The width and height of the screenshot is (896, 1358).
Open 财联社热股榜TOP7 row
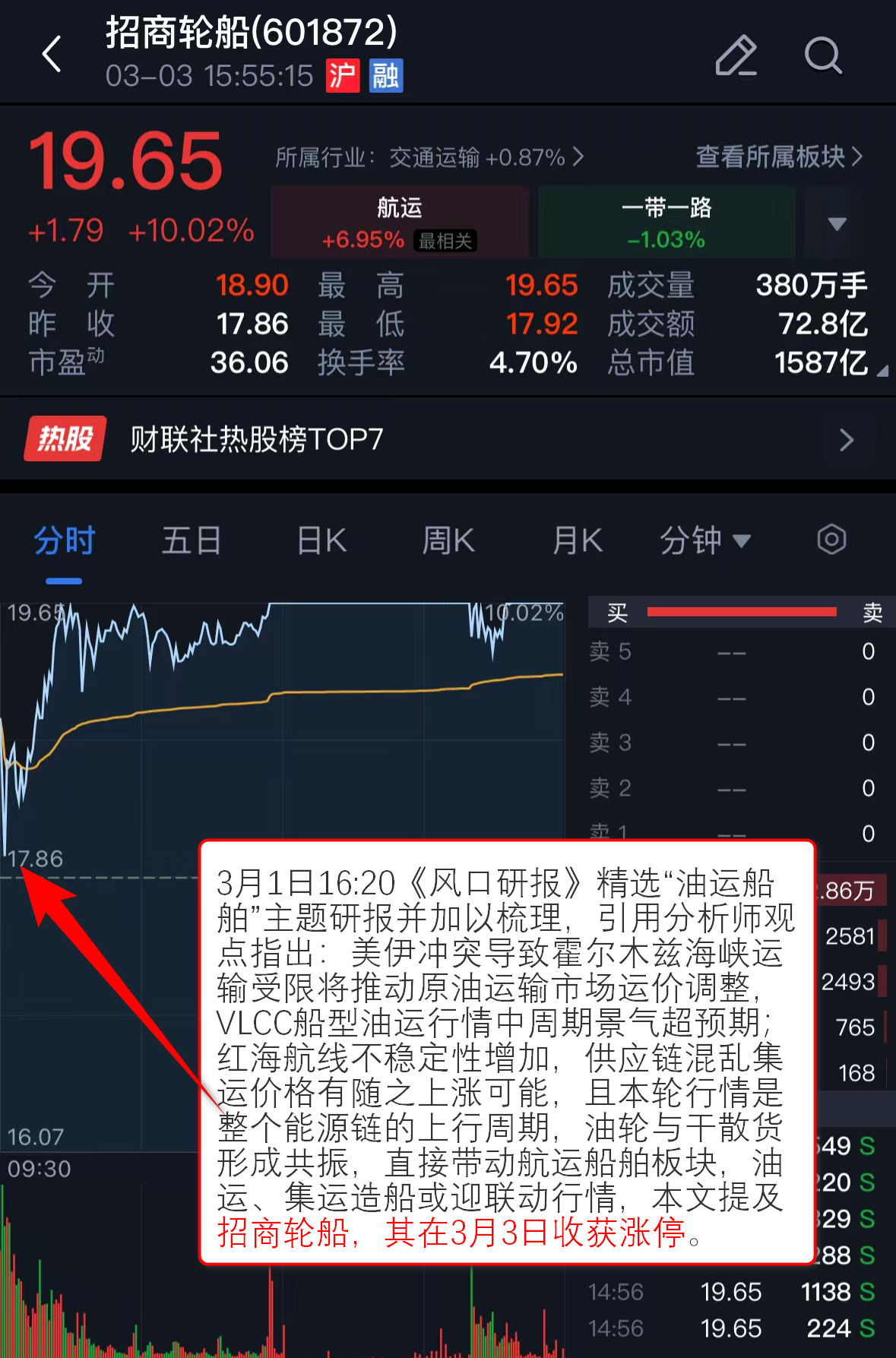click(448, 439)
